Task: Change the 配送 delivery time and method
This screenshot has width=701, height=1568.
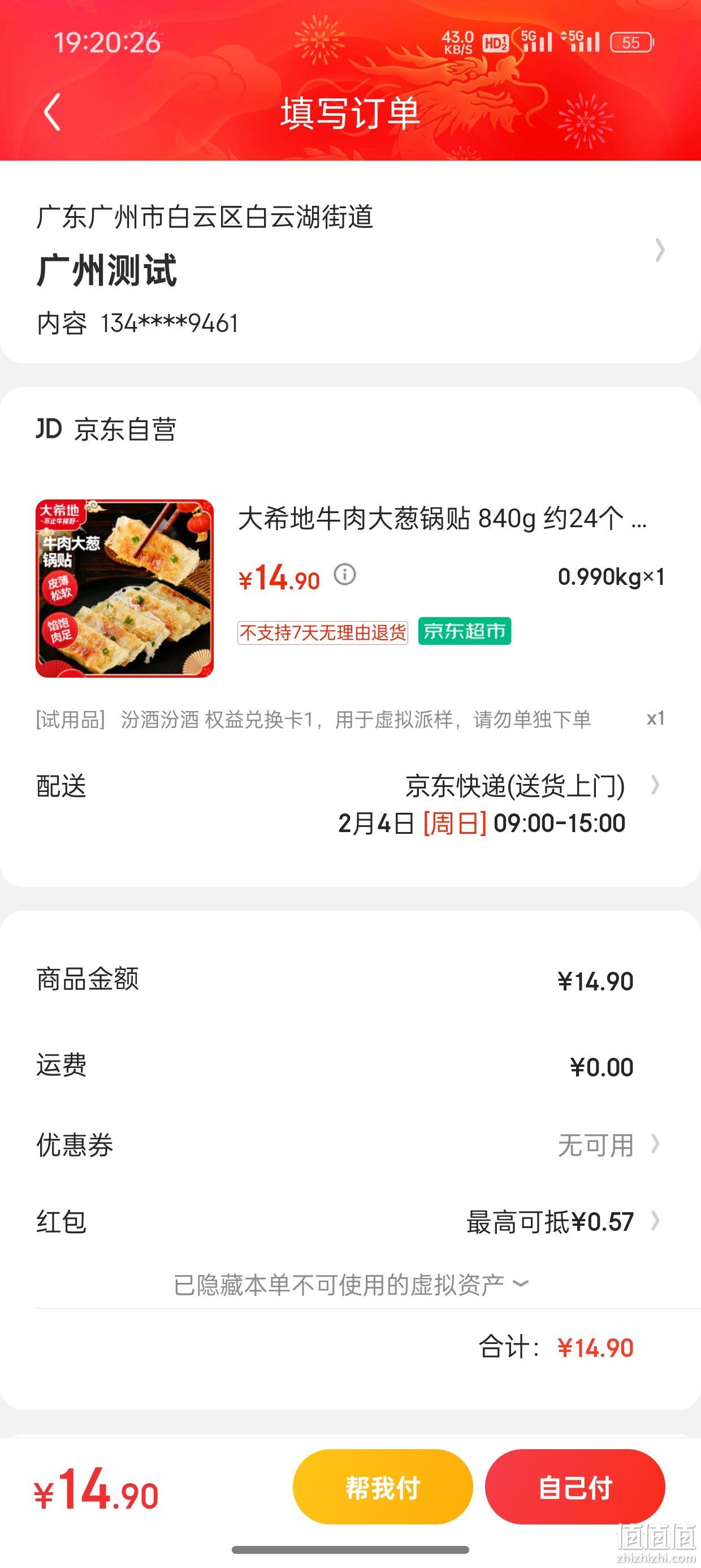Action: coord(350,803)
